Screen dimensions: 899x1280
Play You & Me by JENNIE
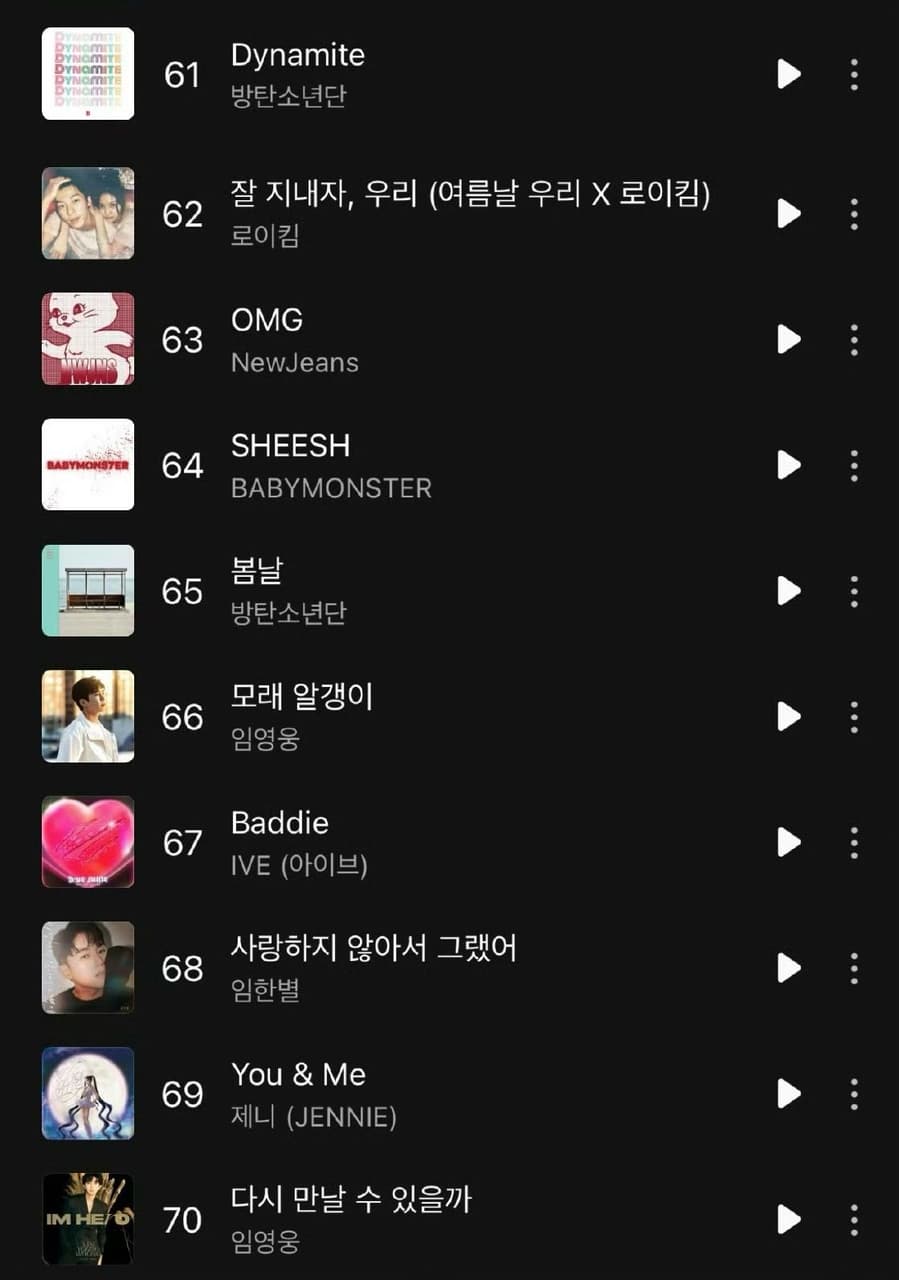coord(789,1094)
